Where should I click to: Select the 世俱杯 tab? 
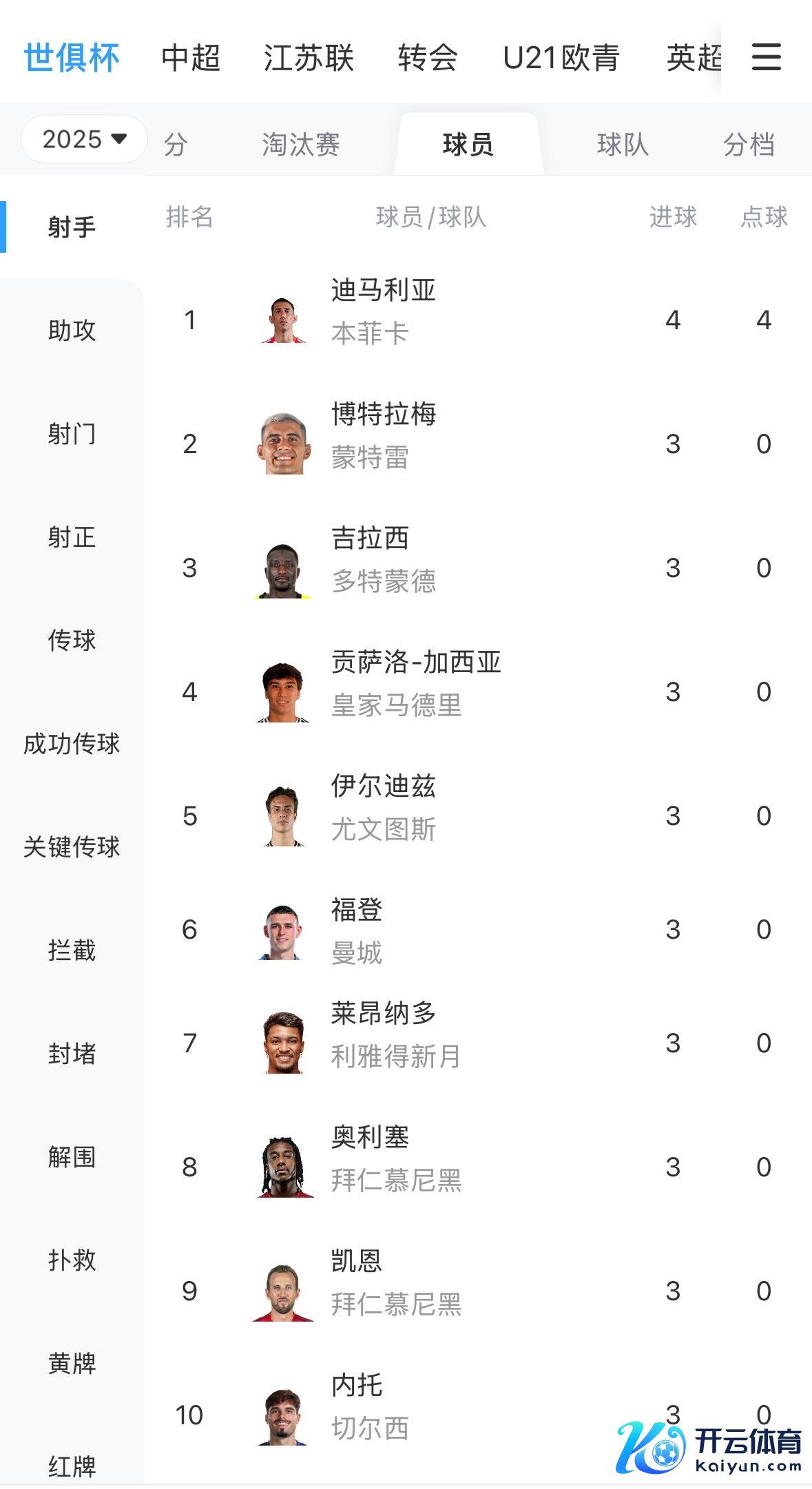(72, 58)
